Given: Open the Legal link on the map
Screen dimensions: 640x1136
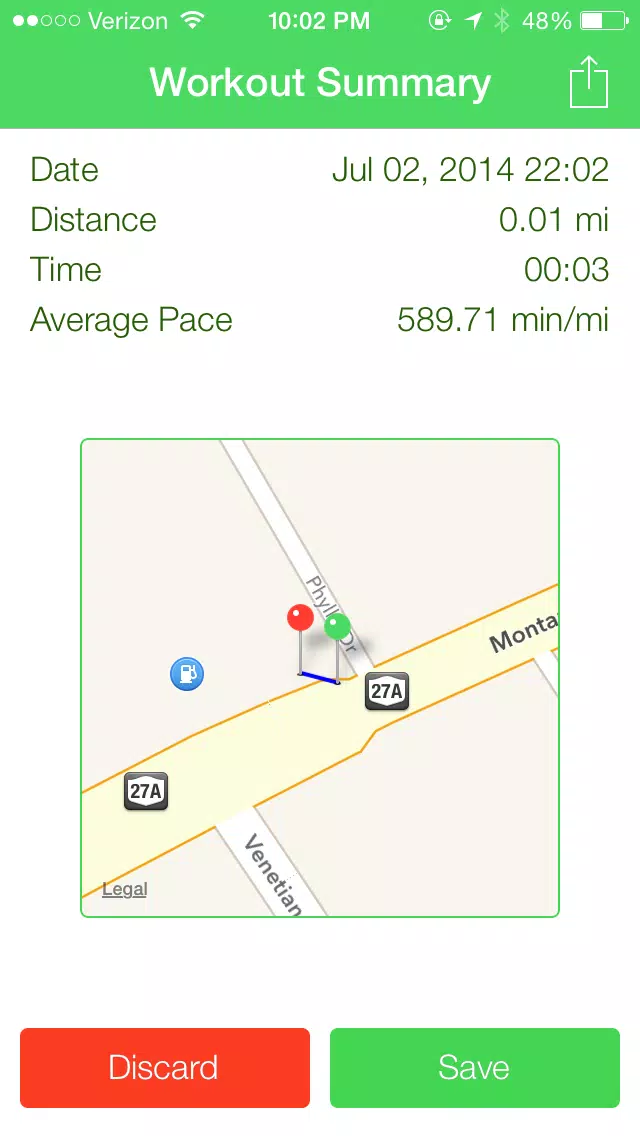Looking at the screenshot, I should click(x=125, y=889).
